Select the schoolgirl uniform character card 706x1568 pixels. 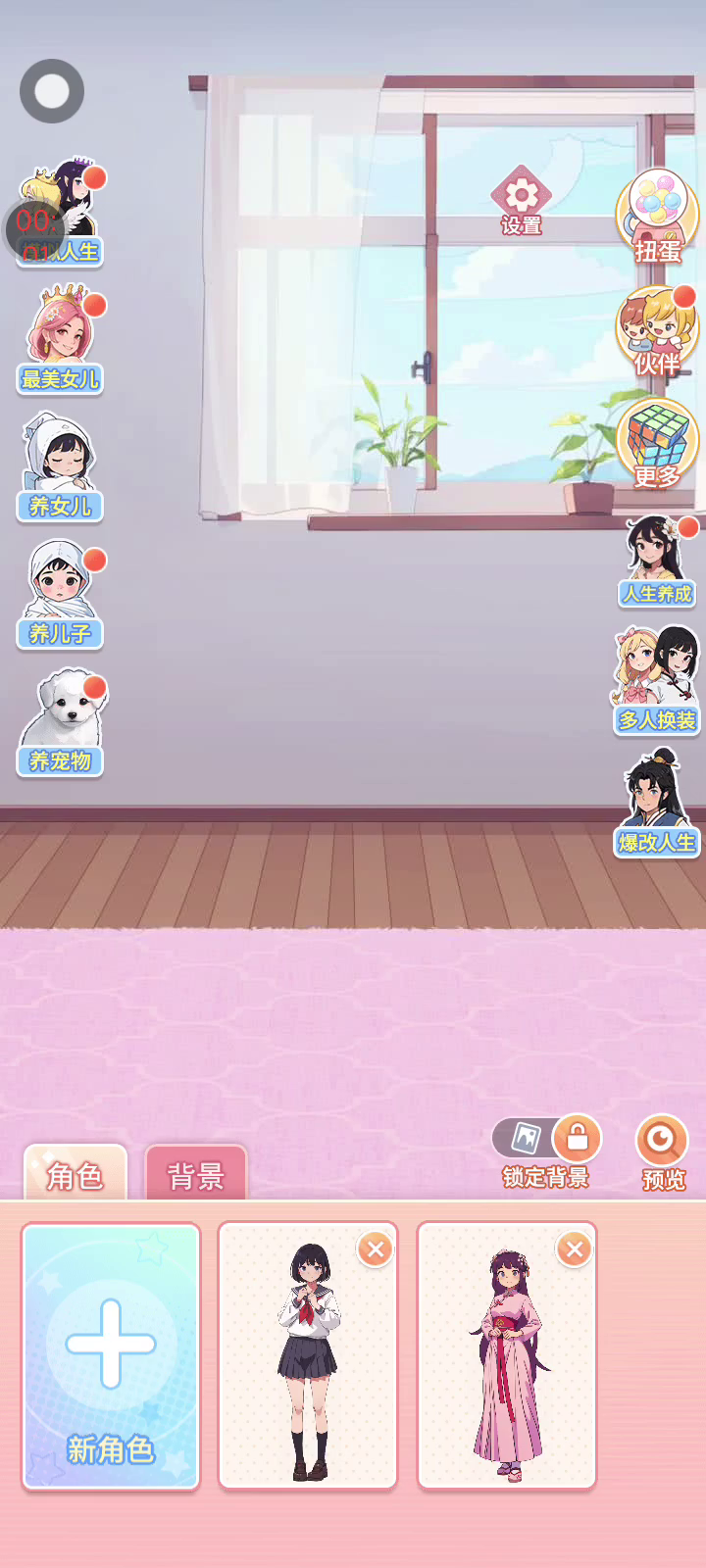click(x=308, y=1355)
